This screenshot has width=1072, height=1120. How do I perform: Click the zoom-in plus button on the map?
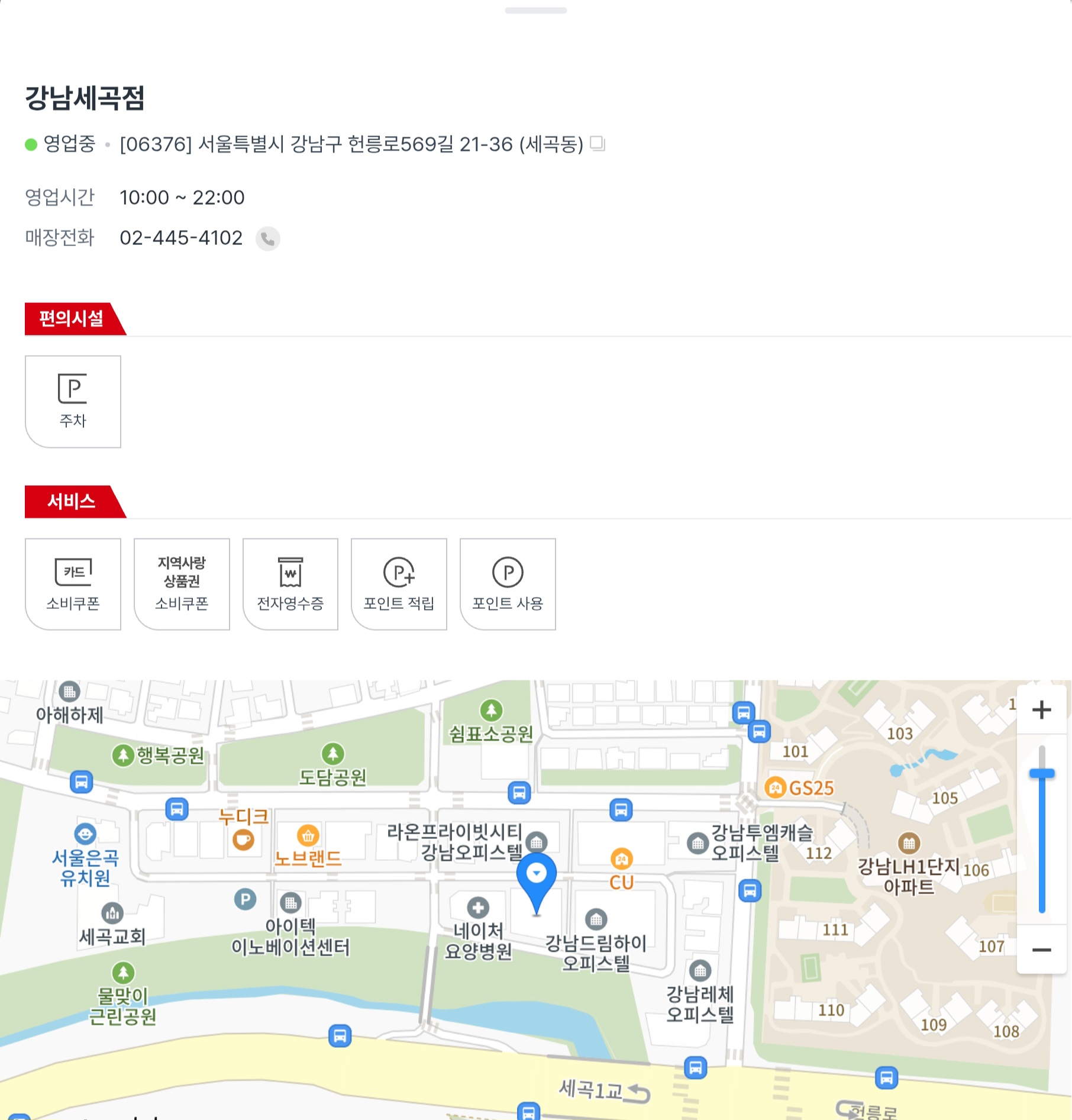click(x=1041, y=711)
